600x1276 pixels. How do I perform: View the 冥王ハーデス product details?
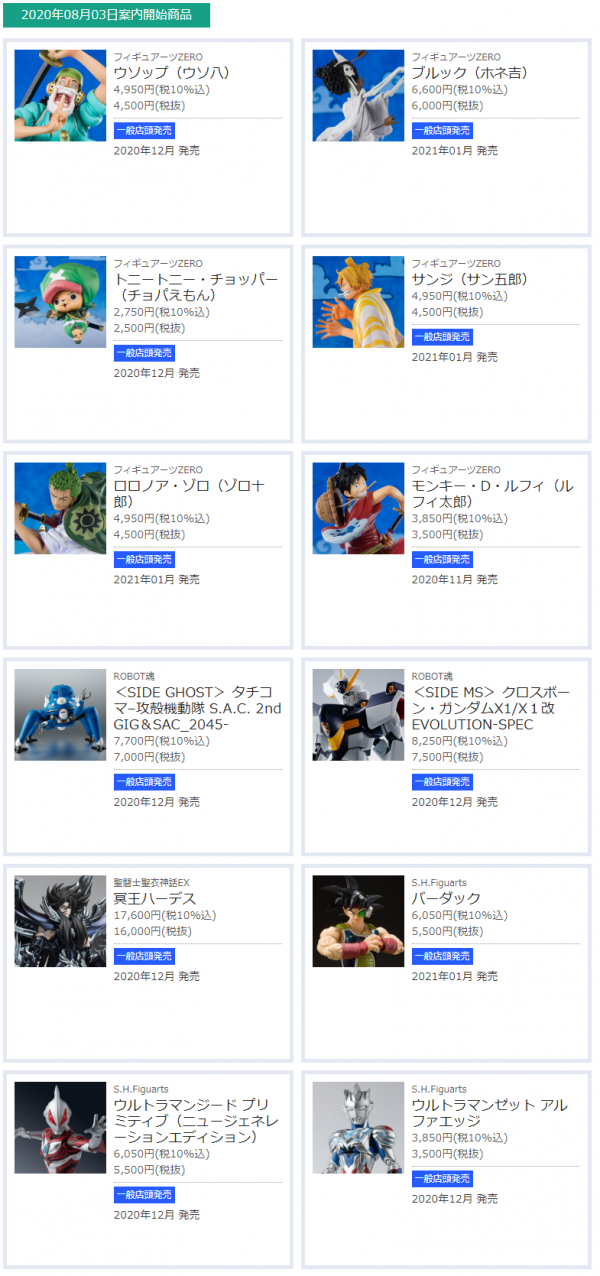point(155,899)
